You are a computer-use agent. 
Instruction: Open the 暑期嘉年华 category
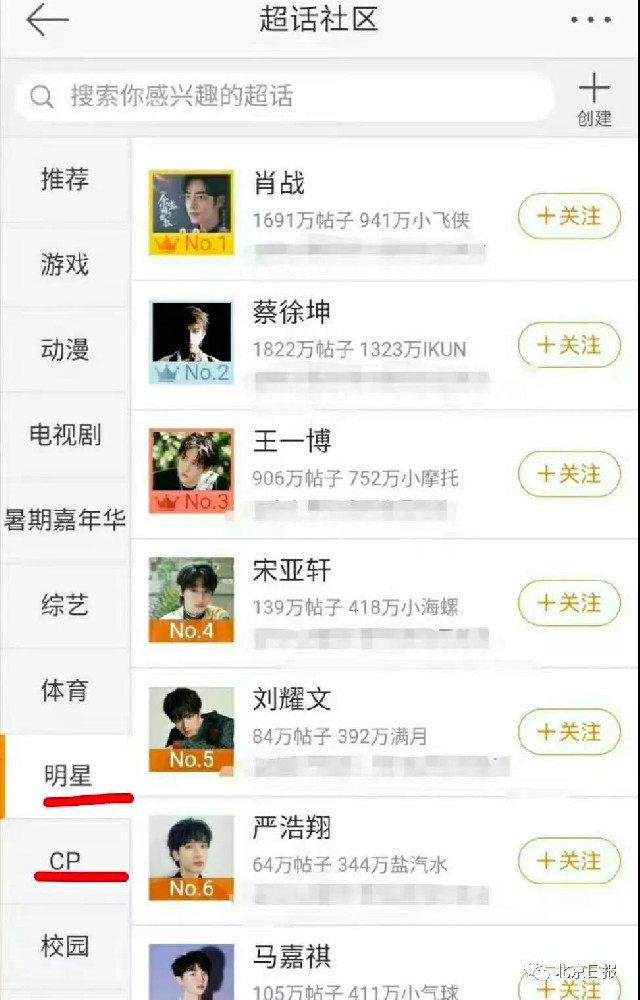[x=65, y=520]
